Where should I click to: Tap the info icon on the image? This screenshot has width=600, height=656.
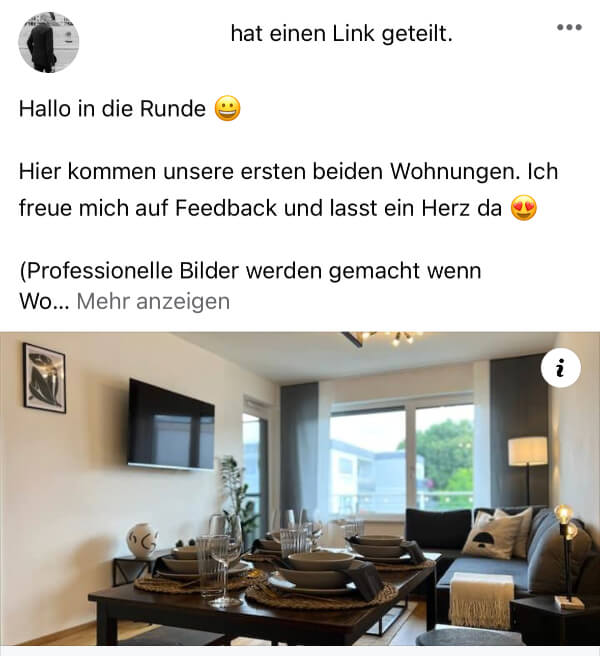[560, 369]
